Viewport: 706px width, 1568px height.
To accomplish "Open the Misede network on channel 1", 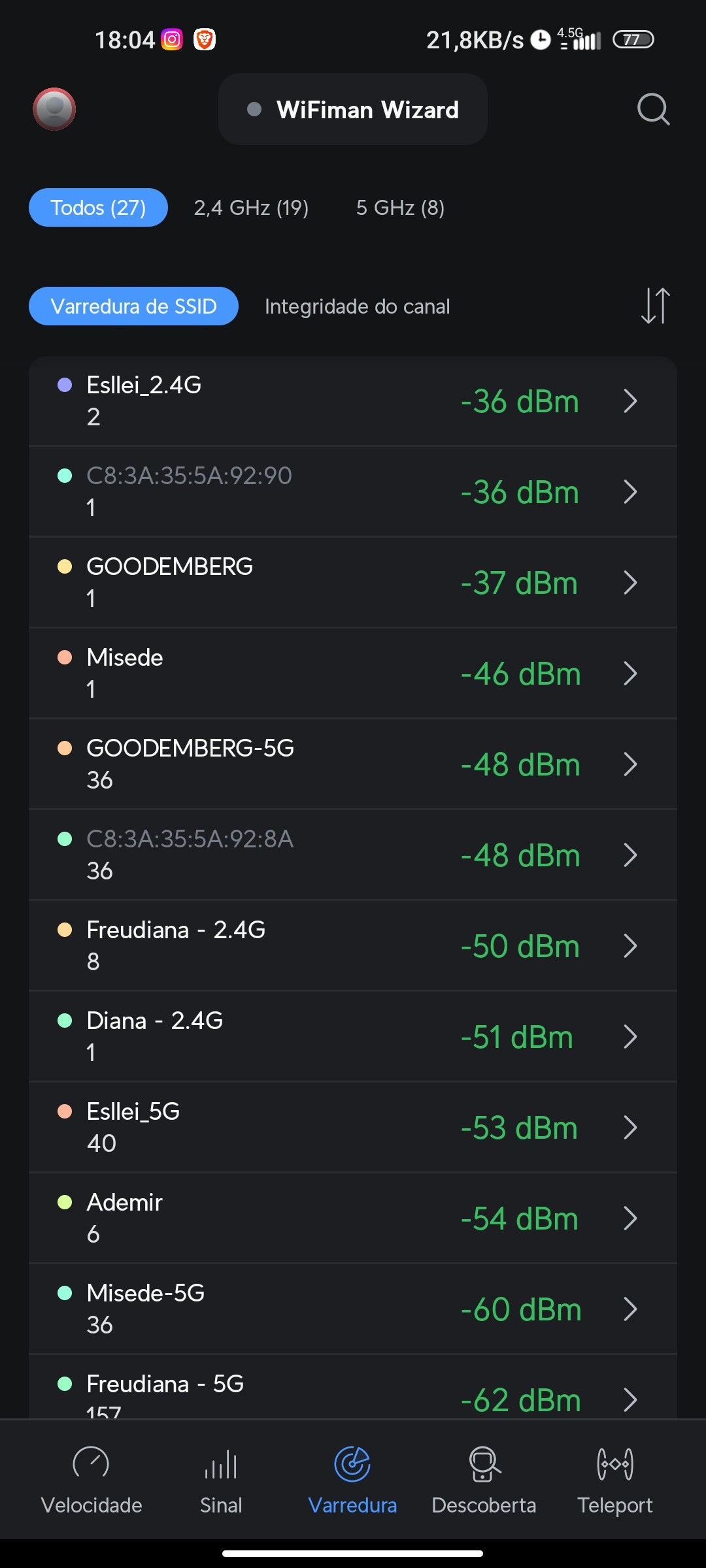I will tap(353, 673).
